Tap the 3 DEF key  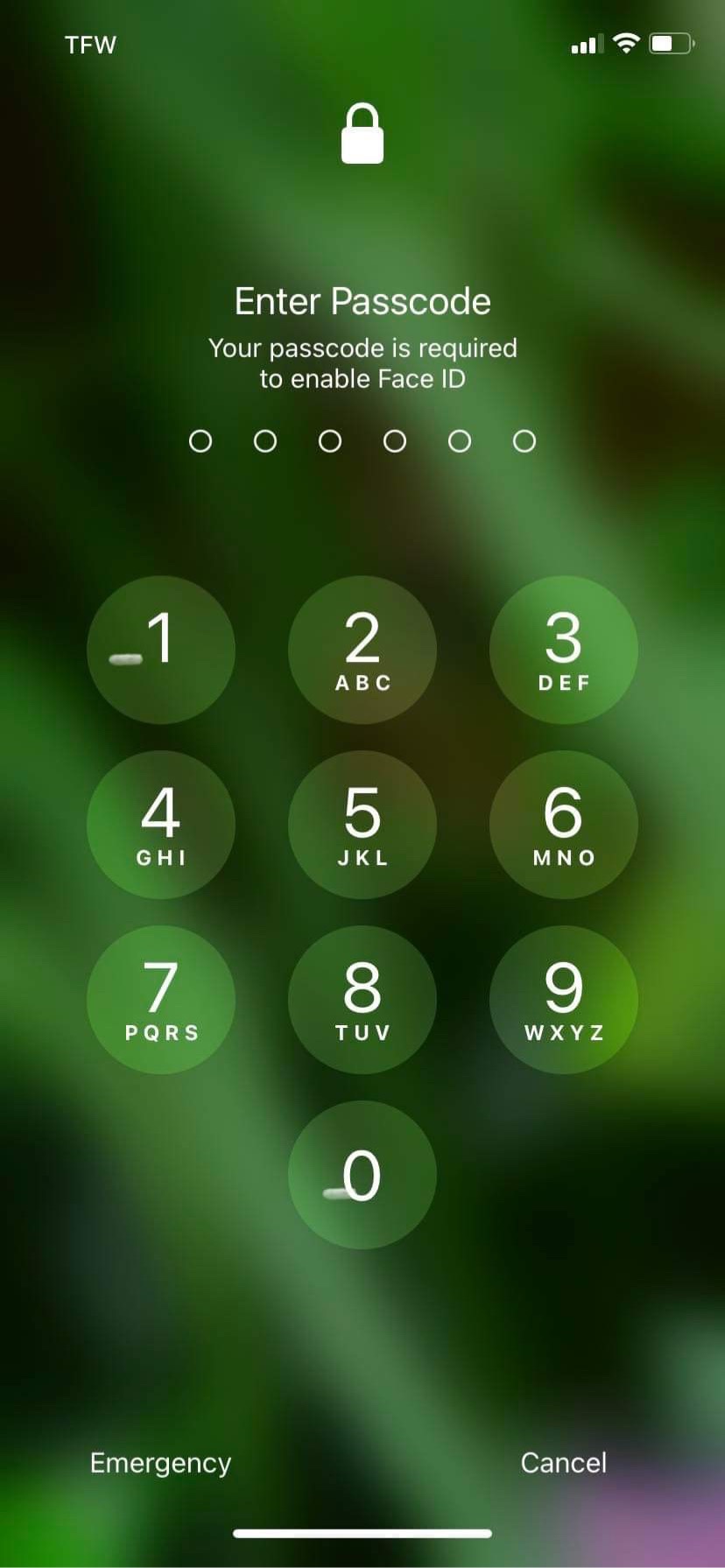[x=564, y=650]
